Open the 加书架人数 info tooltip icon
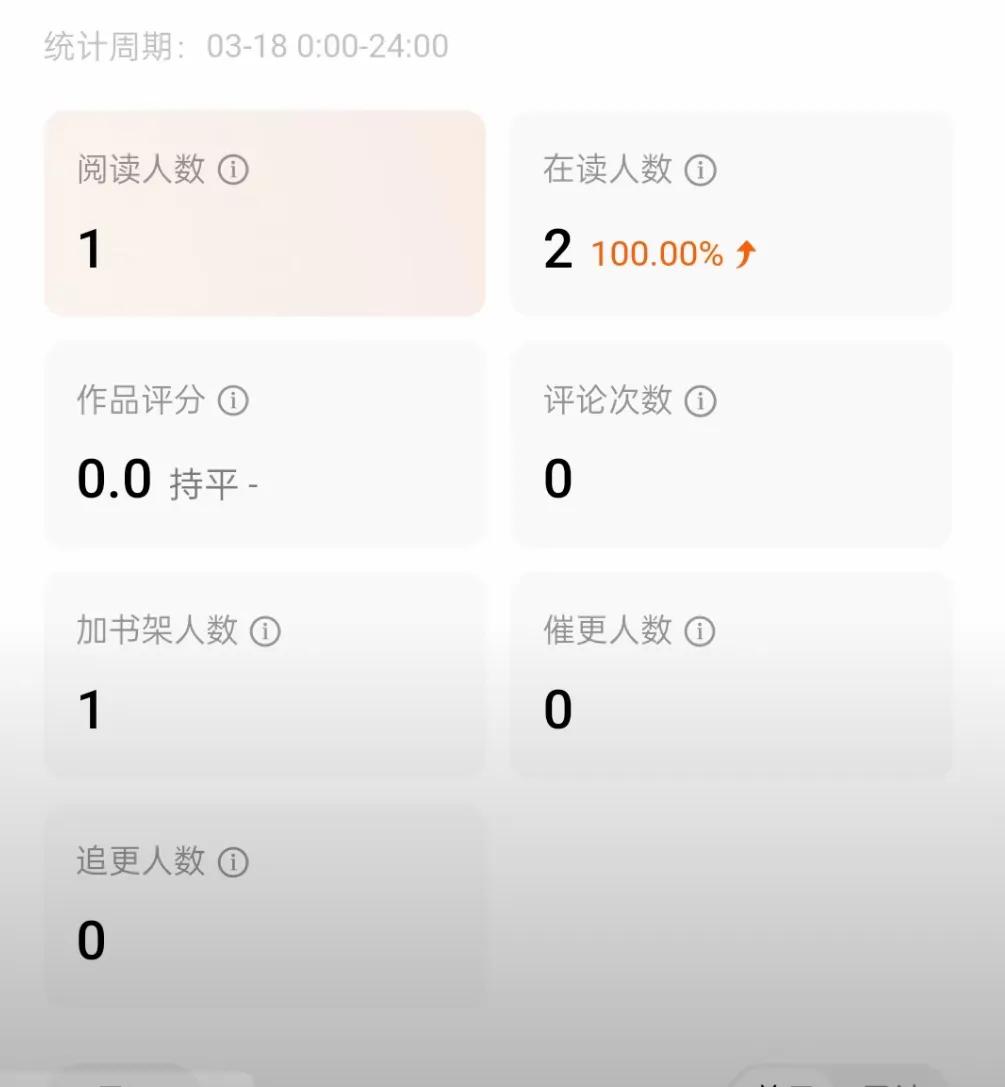The height and width of the screenshot is (1087, 1005). click(266, 631)
